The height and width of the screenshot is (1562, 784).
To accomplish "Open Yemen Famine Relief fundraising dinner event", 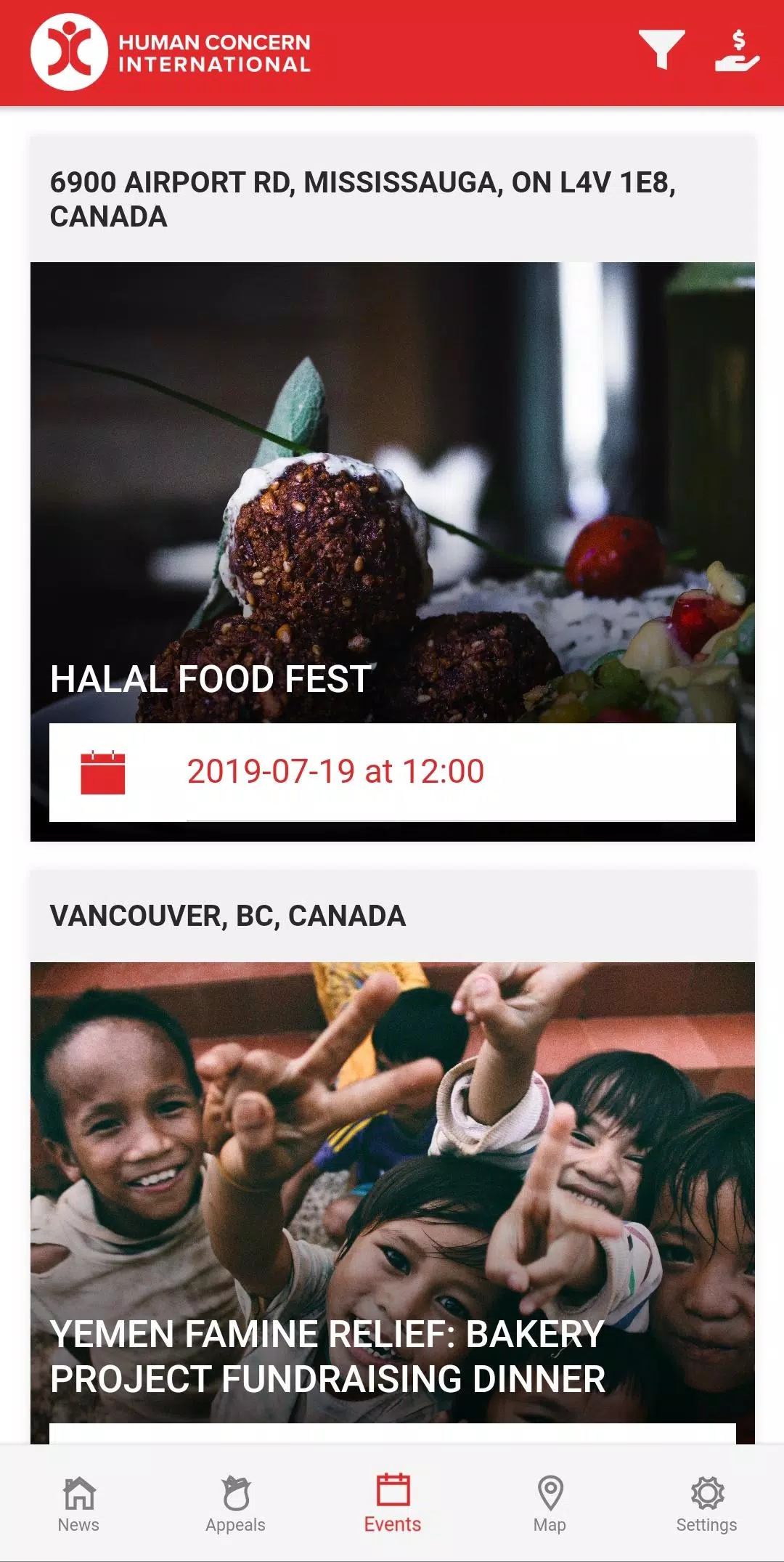I will [392, 1198].
